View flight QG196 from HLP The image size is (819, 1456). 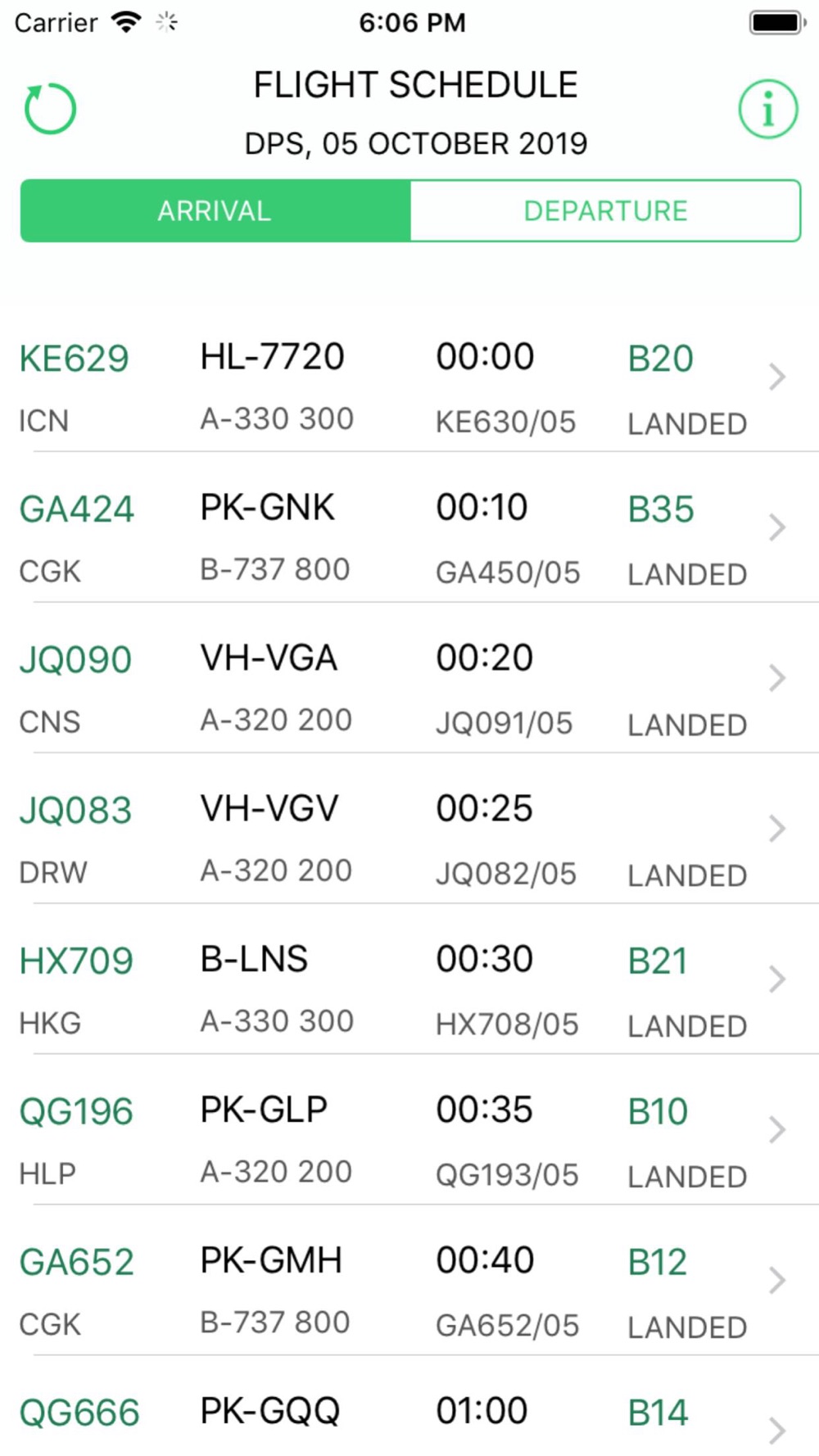point(409,1130)
